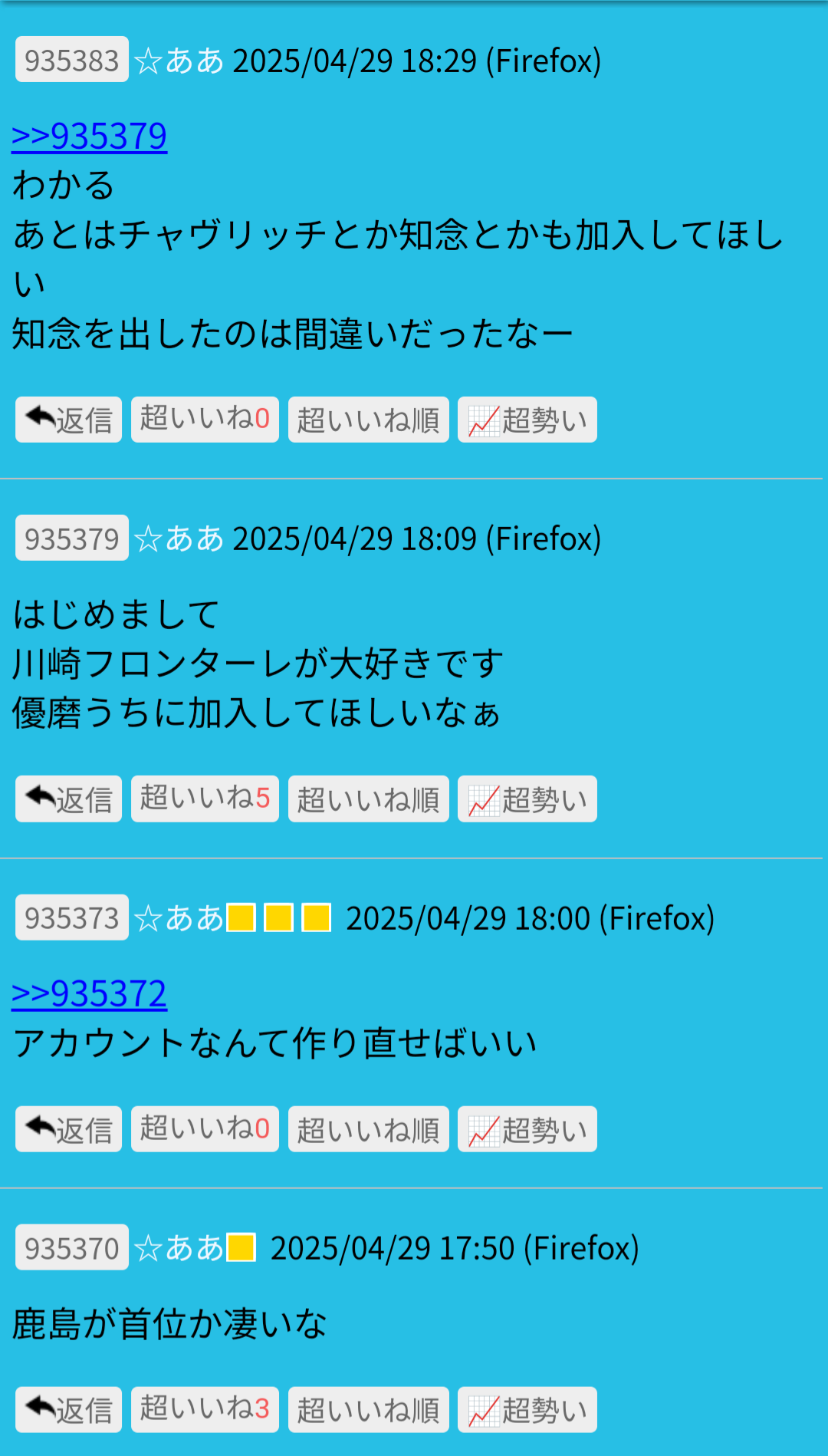The image size is (828, 1456).
Task: Tap post number 935379
Action: [x=71, y=539]
